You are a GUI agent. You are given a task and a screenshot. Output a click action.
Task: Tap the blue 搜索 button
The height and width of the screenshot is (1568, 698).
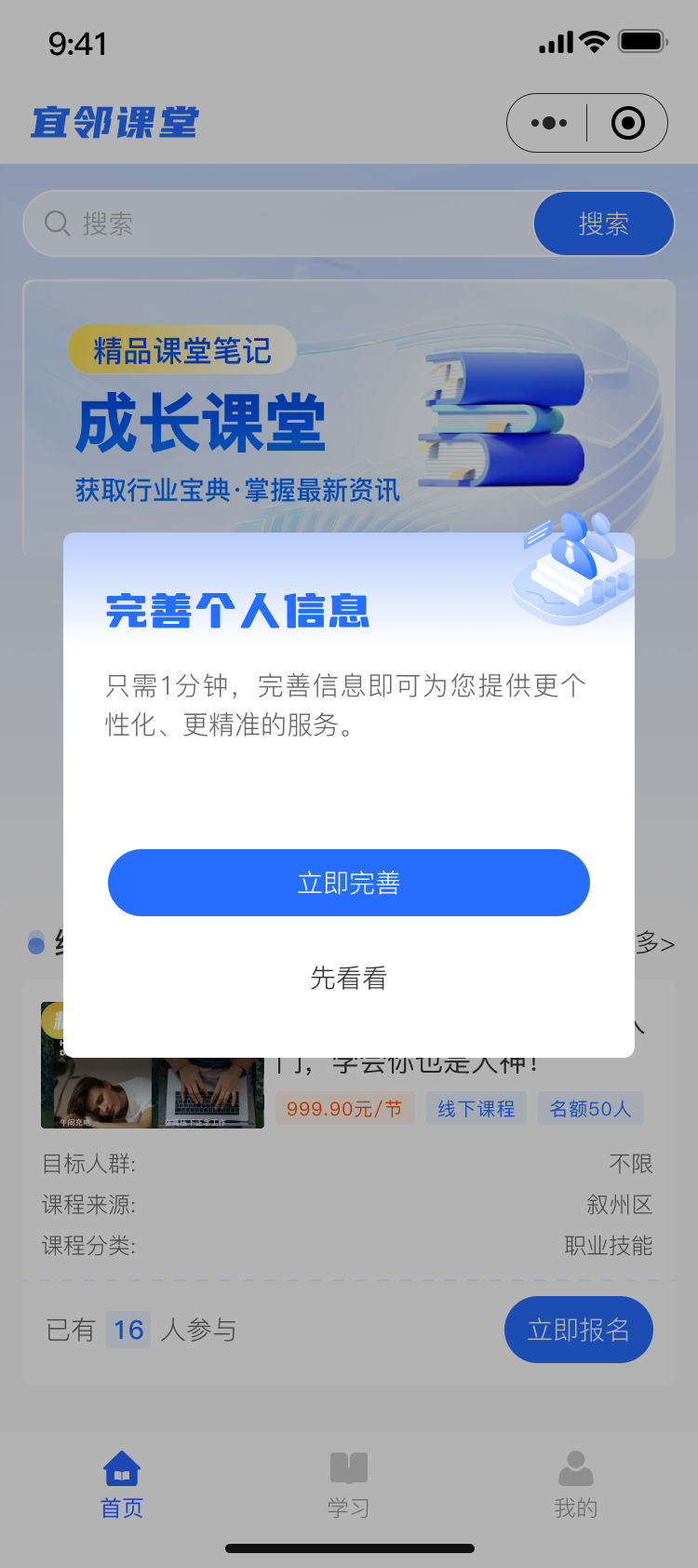coord(603,223)
